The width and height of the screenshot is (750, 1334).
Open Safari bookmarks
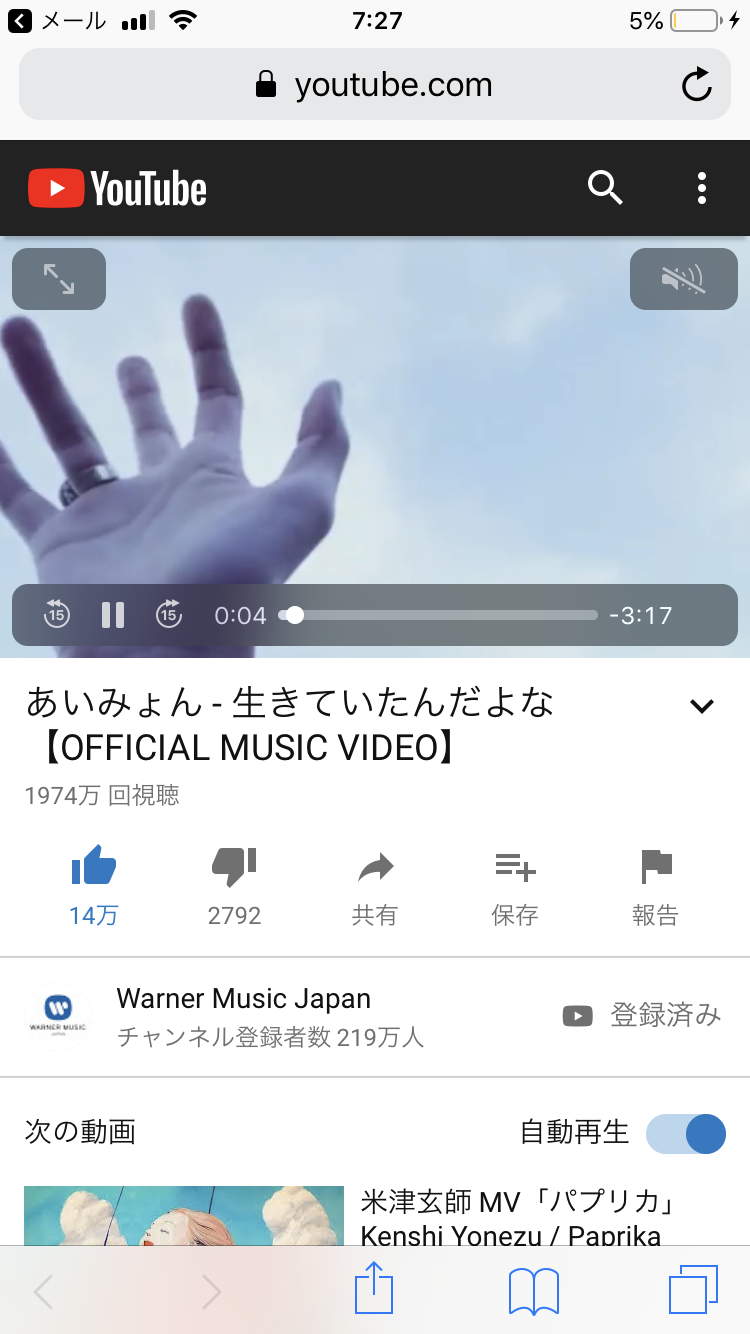click(534, 1291)
